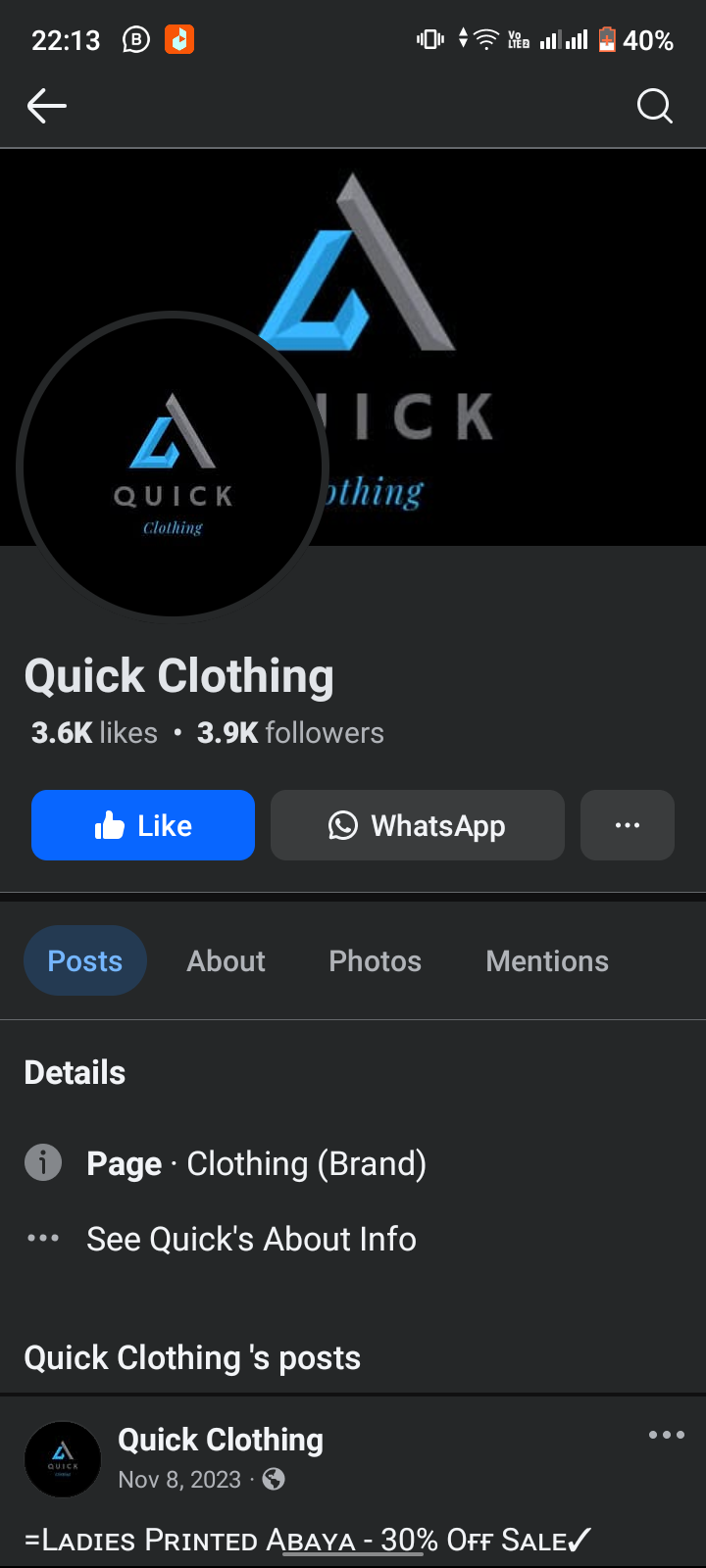Open the page's more options button
The height and width of the screenshot is (1568, 706).
click(628, 825)
